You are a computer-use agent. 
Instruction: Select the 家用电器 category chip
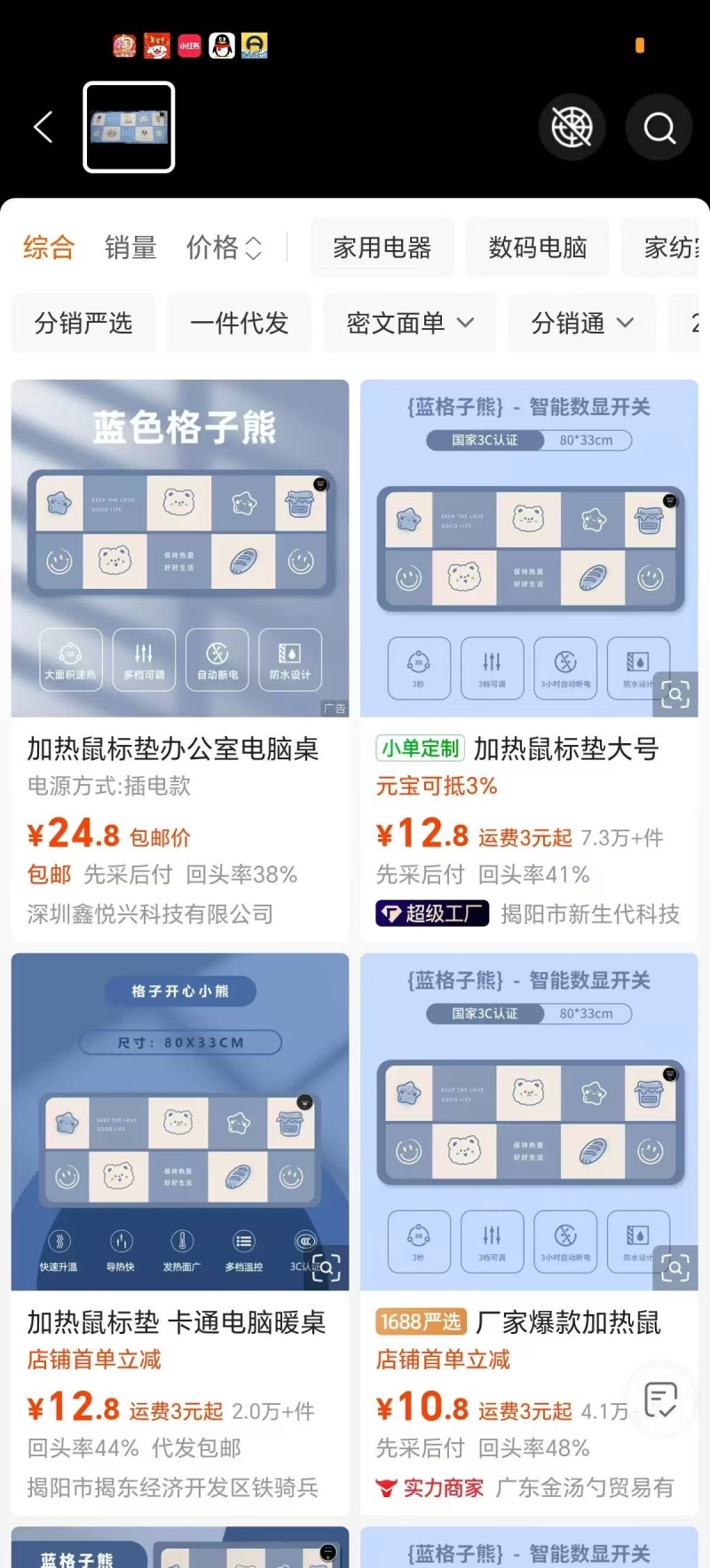click(x=382, y=247)
